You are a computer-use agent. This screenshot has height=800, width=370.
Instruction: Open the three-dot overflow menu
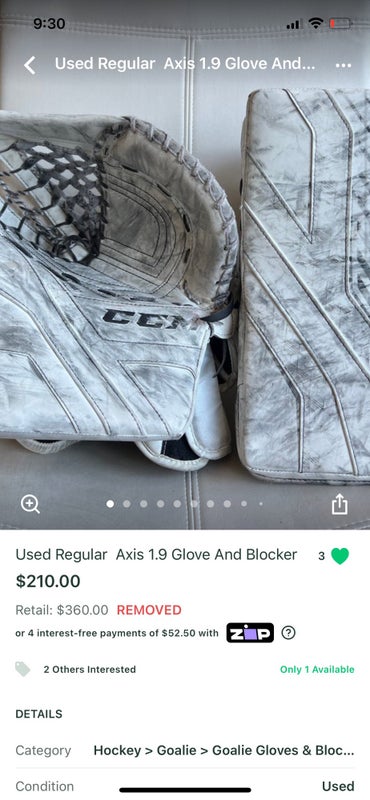[x=343, y=65]
